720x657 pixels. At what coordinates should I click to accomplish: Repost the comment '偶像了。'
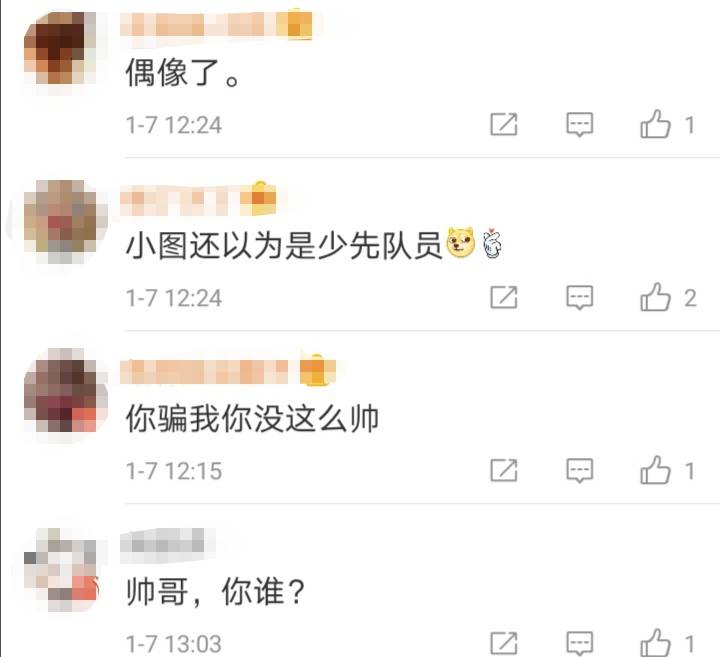point(505,125)
